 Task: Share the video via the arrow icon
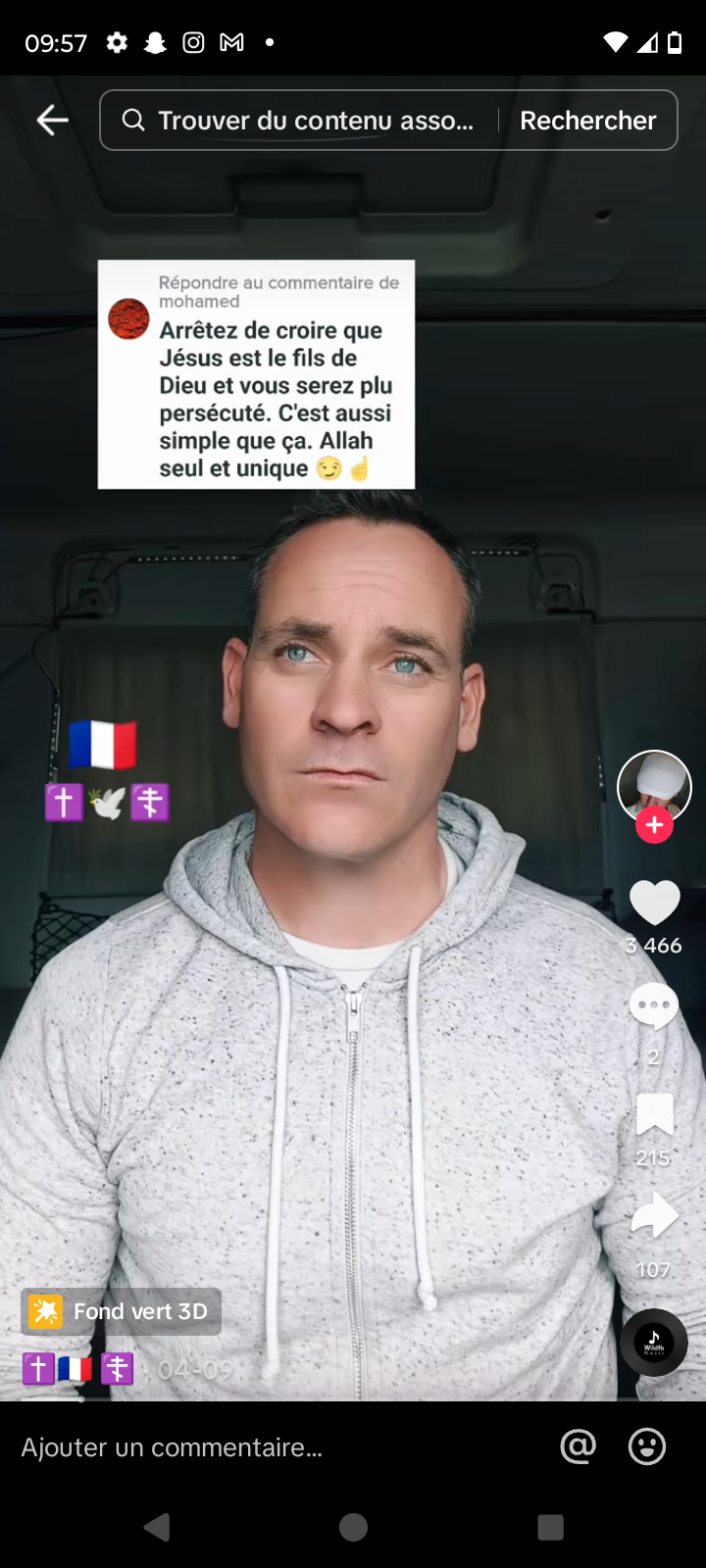pos(654,1216)
